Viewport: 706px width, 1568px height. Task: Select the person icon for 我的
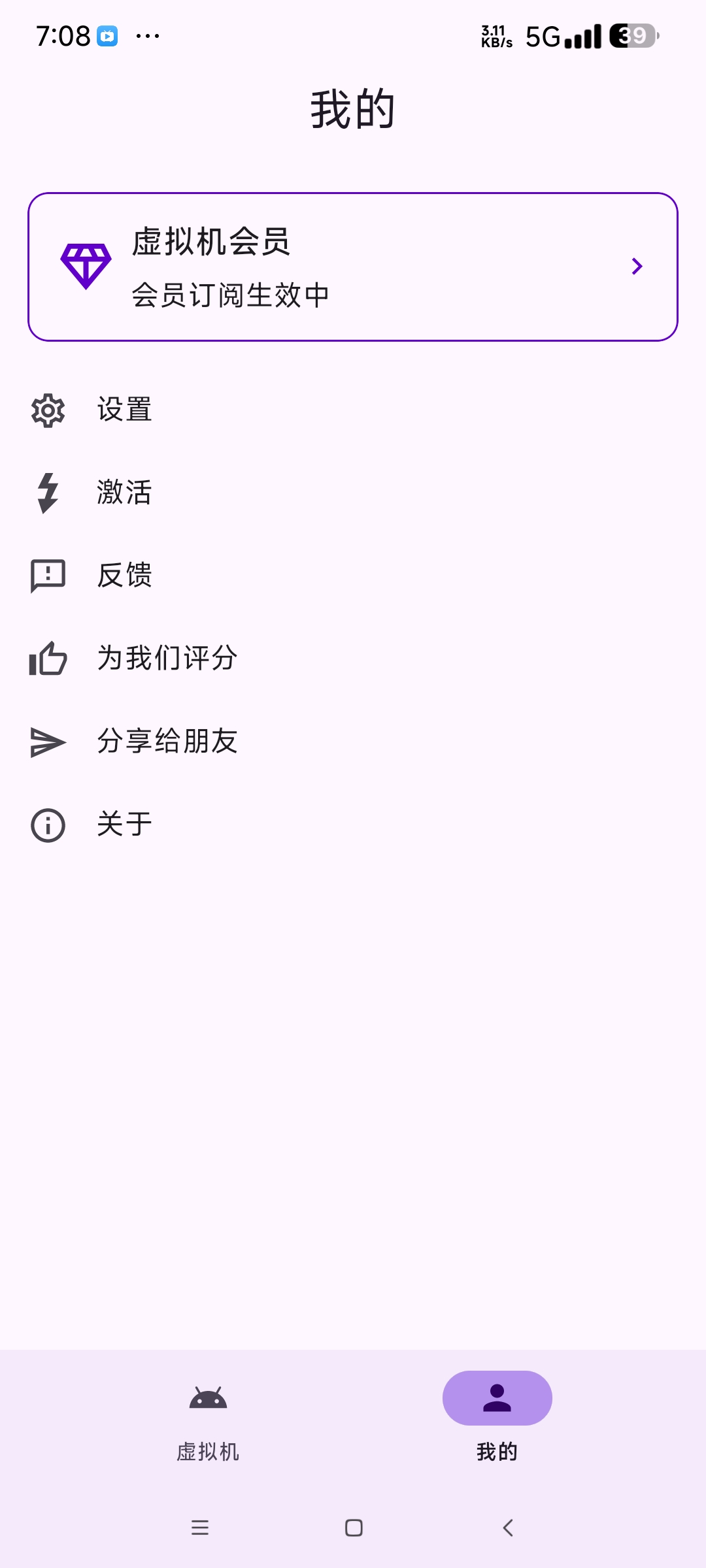coord(497,1397)
